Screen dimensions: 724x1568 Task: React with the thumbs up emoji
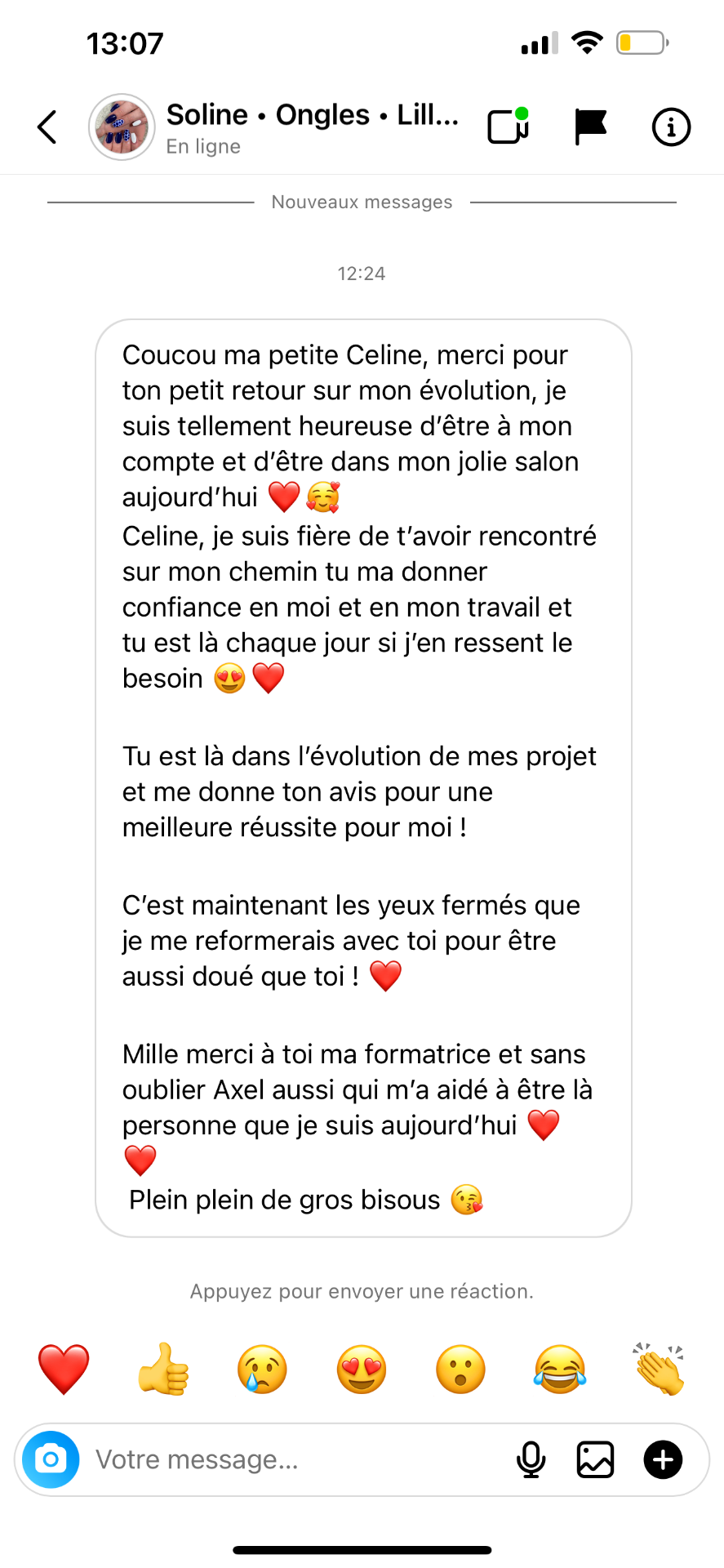(x=163, y=1369)
